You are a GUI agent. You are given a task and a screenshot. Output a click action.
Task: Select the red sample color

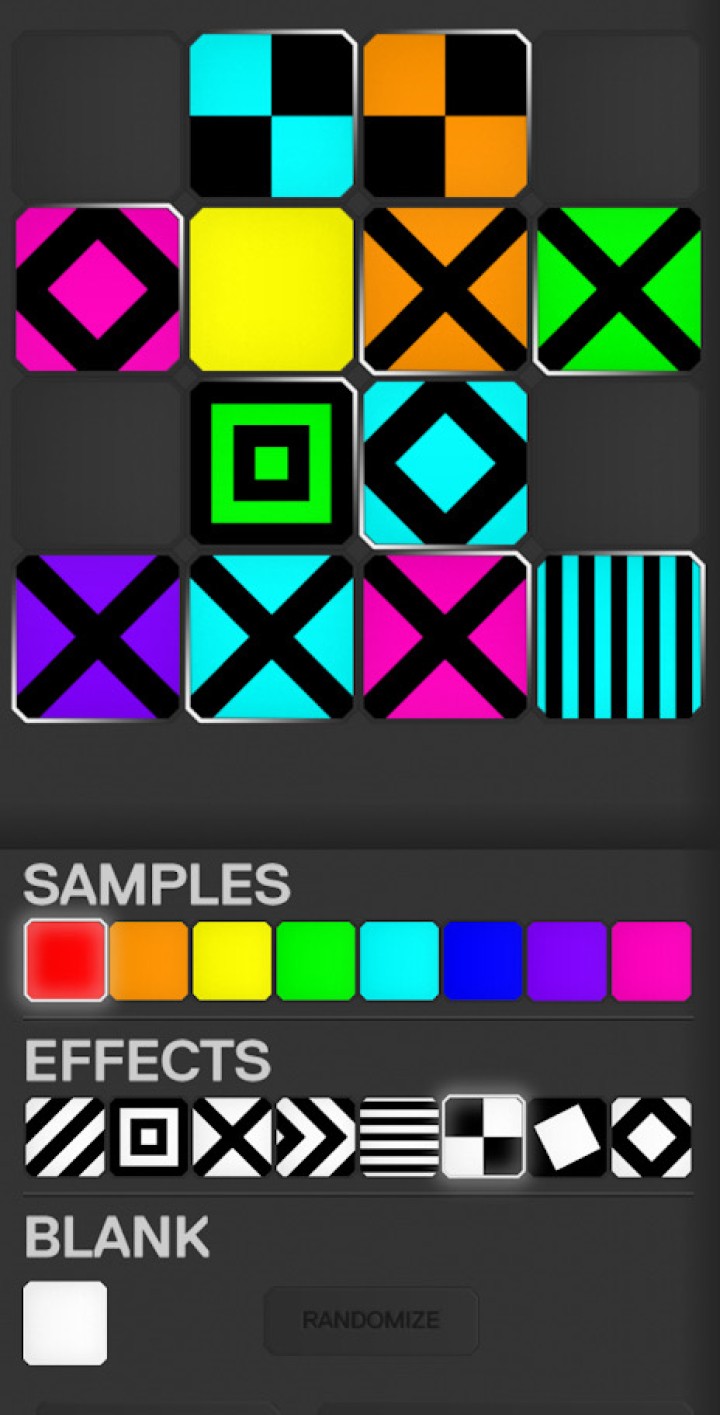click(66, 961)
